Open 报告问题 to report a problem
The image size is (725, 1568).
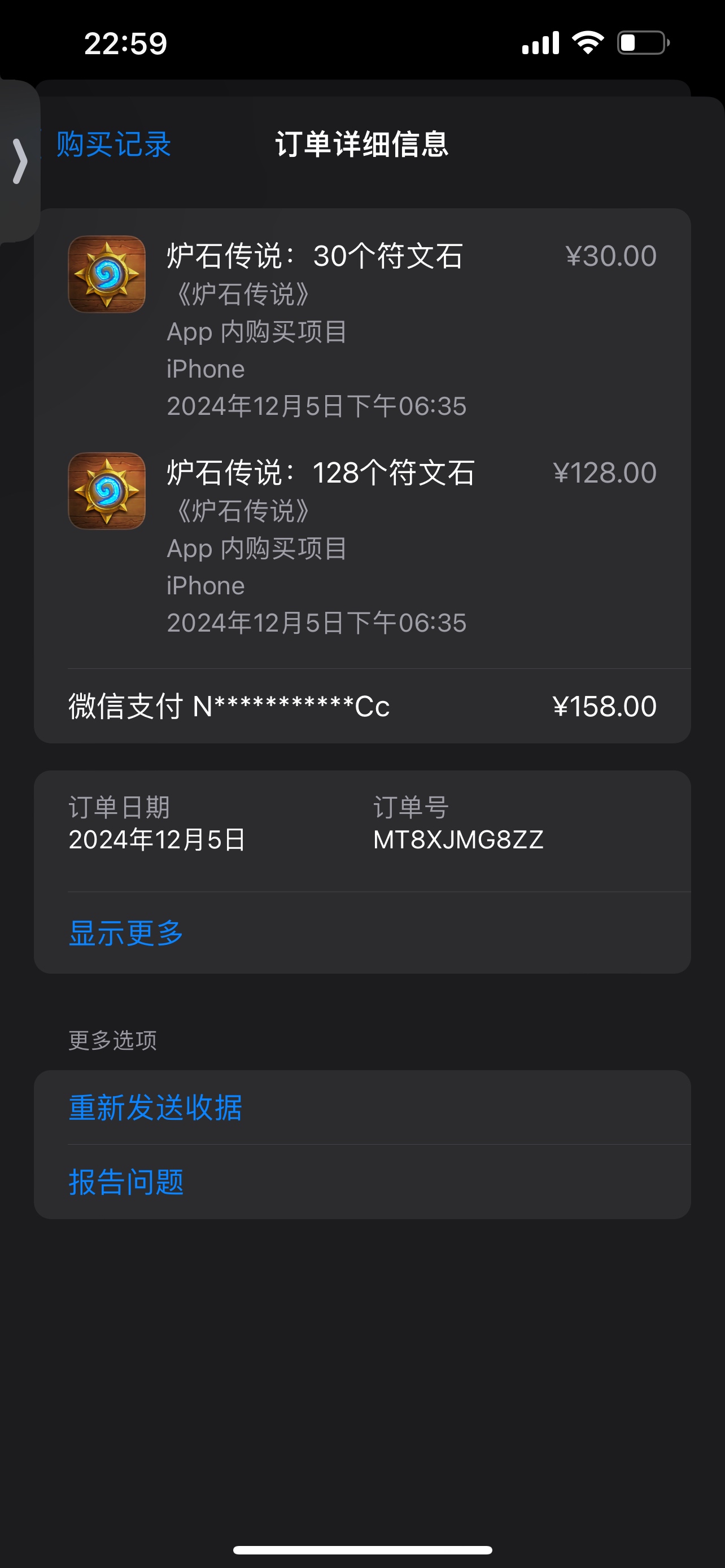[362, 1182]
